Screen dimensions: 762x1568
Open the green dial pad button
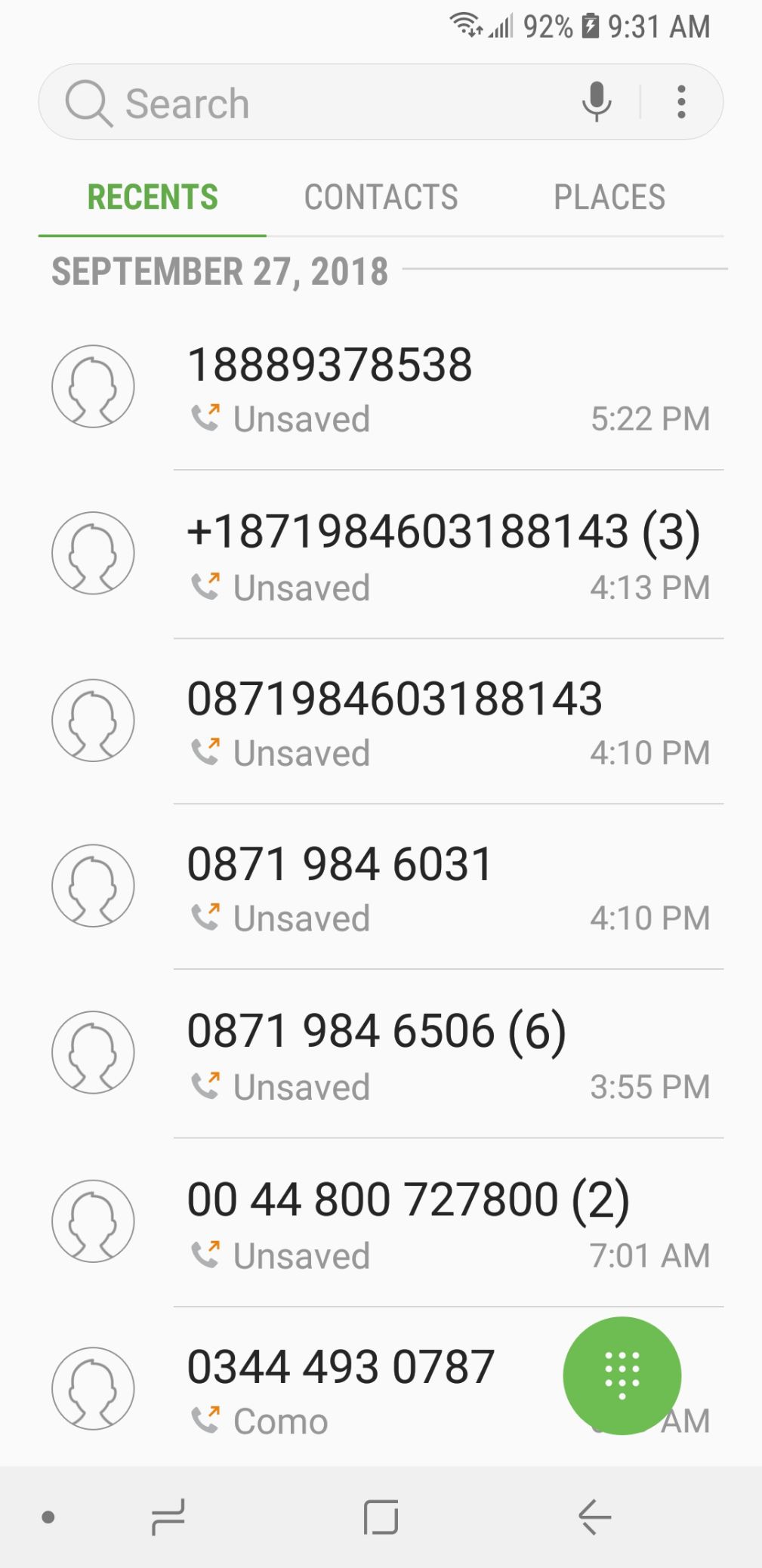tap(622, 1375)
